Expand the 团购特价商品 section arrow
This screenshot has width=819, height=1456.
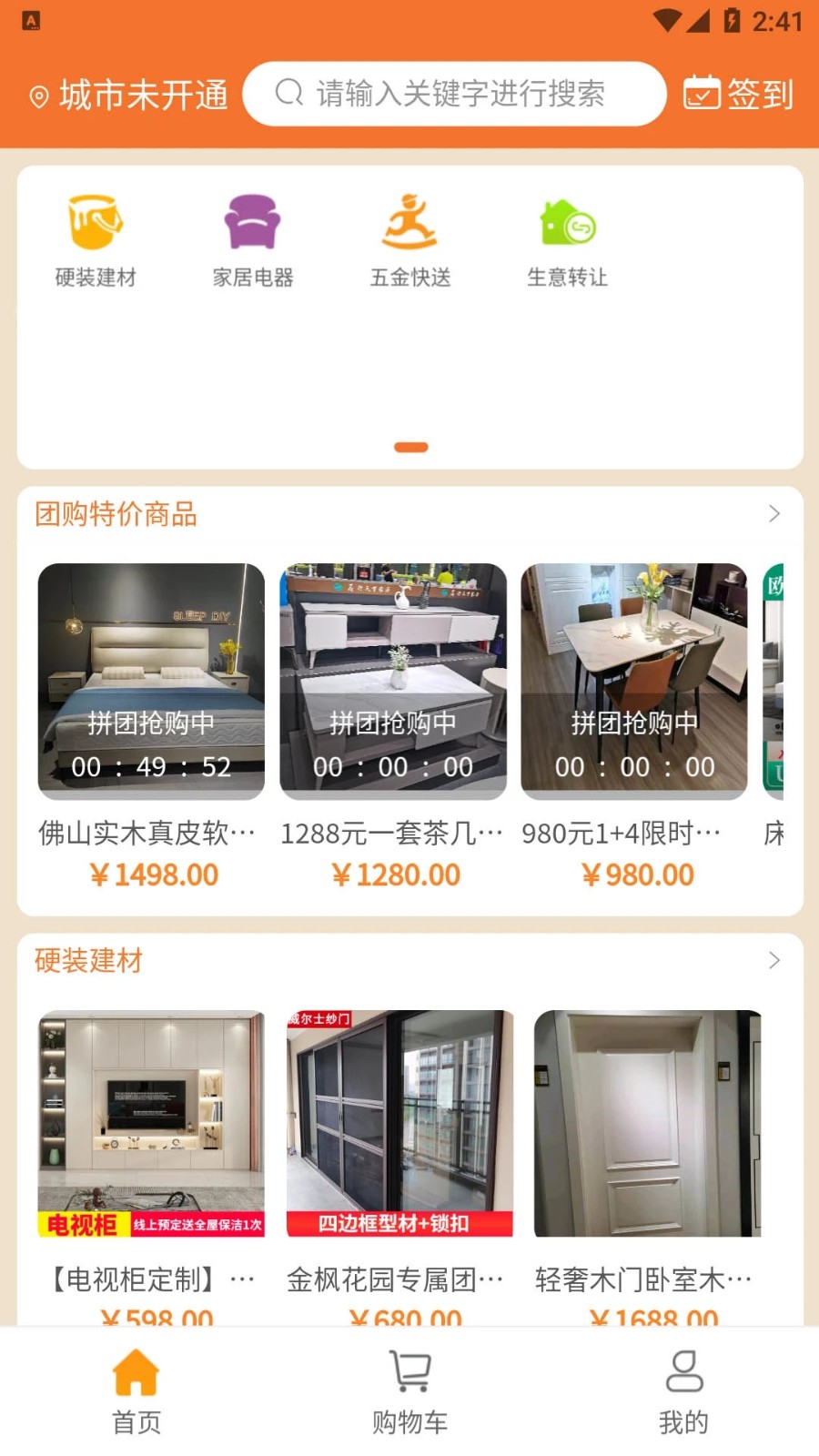coord(773,514)
